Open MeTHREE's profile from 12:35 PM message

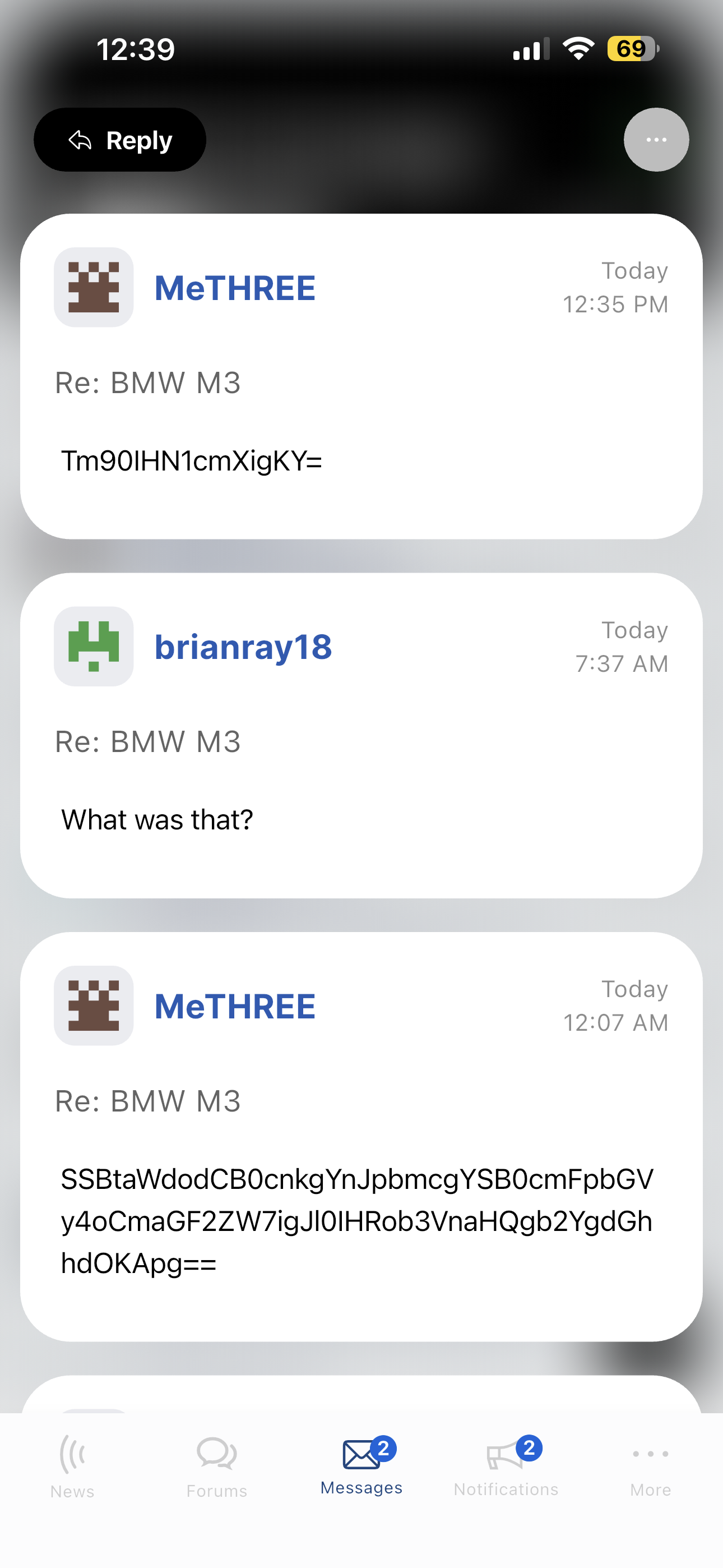[x=235, y=288]
